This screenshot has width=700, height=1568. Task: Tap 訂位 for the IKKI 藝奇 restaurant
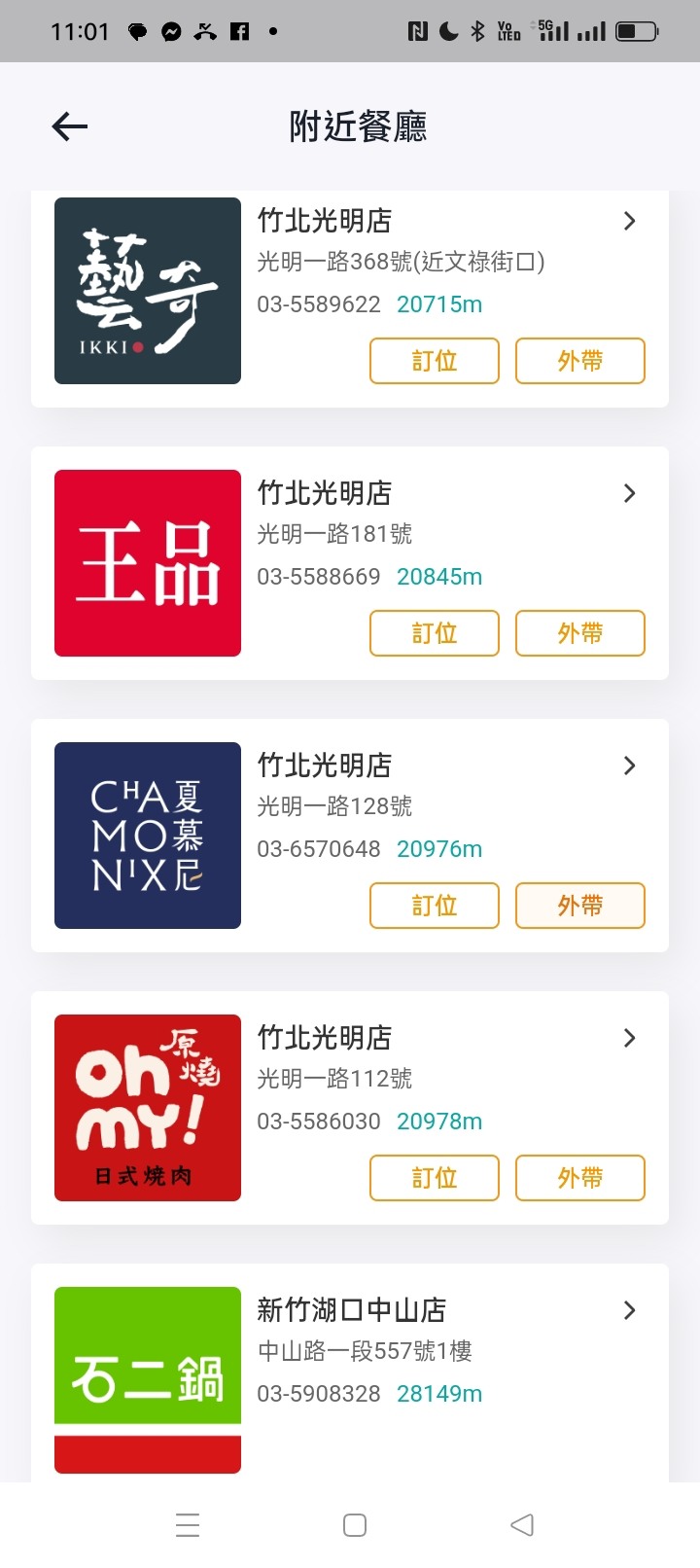point(435,361)
